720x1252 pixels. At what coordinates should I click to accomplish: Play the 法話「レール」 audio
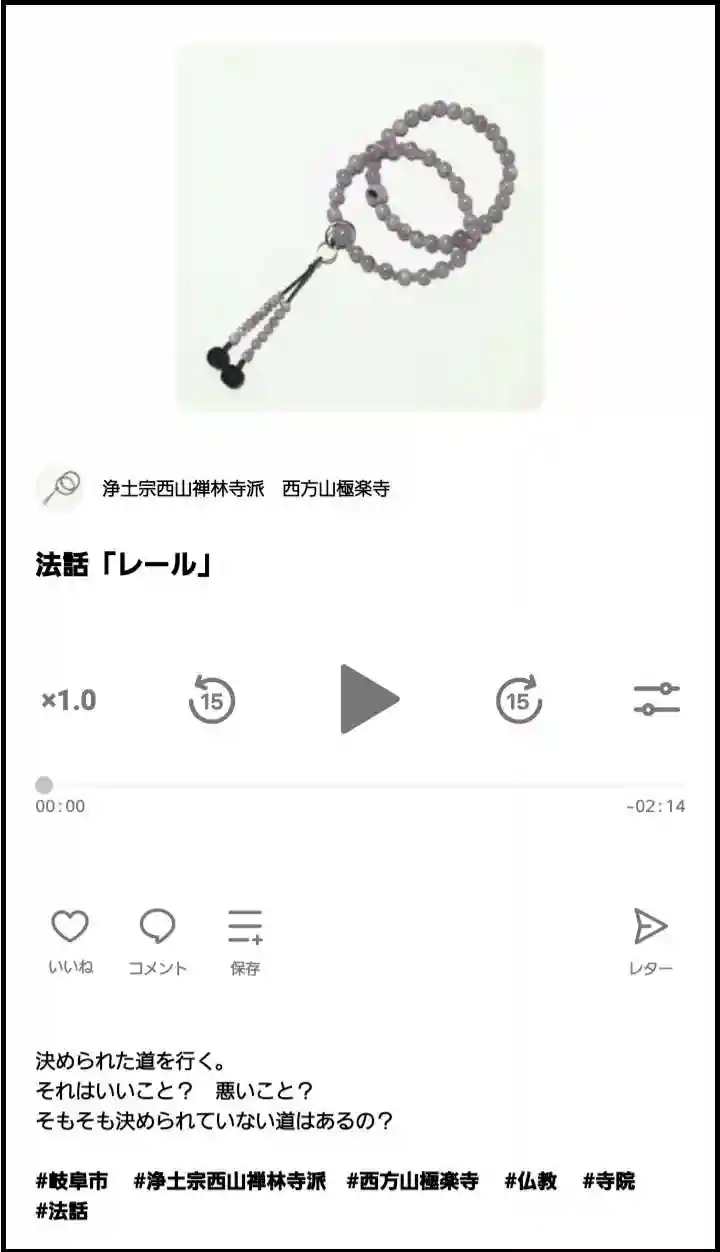point(368,699)
